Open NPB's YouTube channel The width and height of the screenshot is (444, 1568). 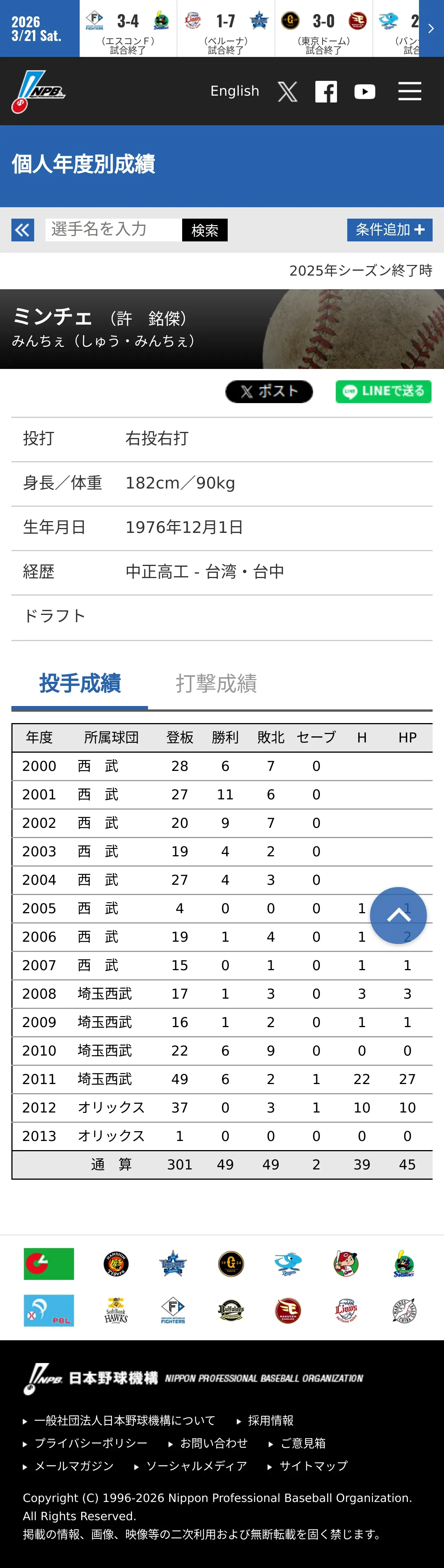364,92
